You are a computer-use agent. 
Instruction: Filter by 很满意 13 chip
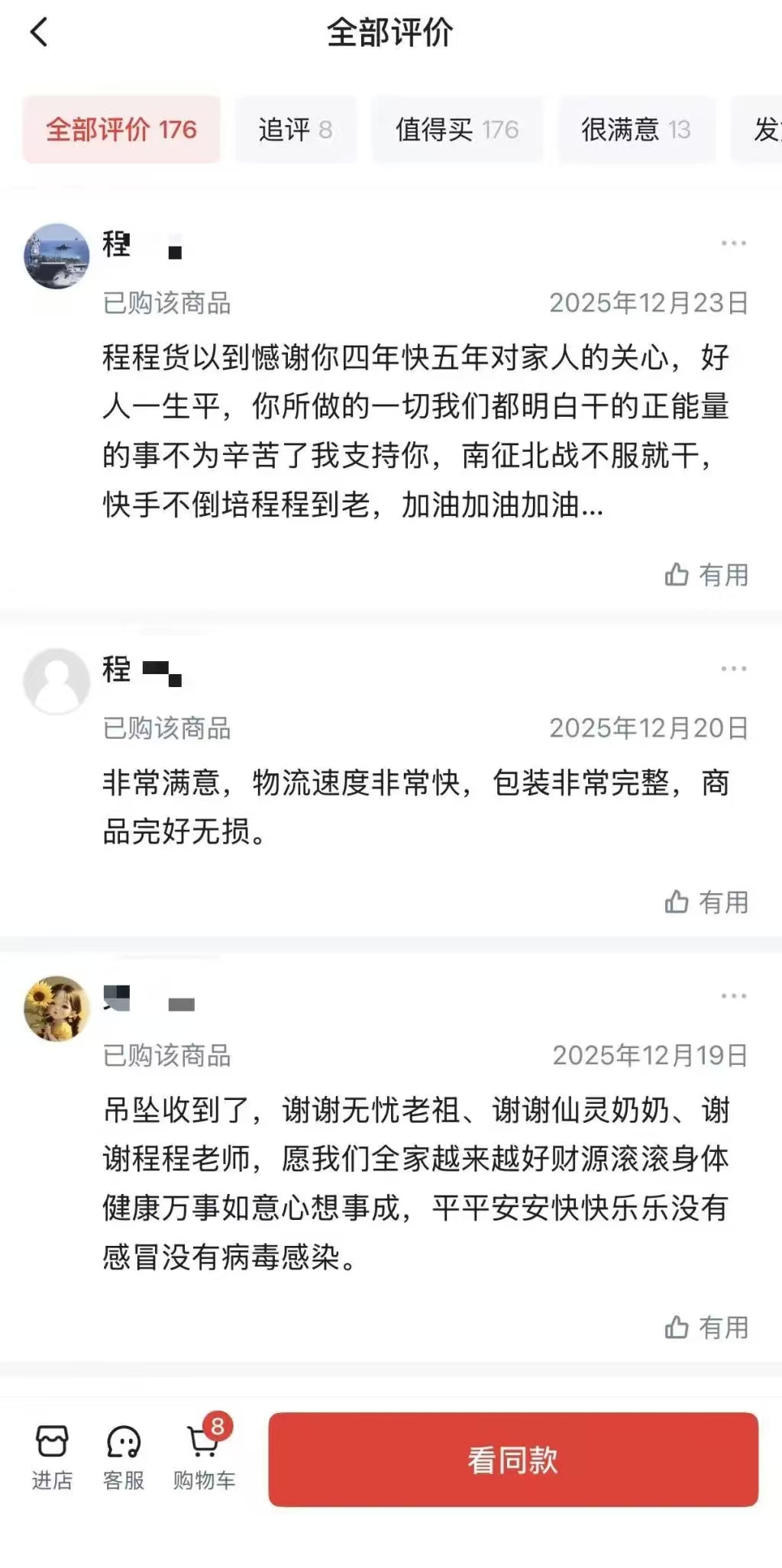[x=635, y=130]
